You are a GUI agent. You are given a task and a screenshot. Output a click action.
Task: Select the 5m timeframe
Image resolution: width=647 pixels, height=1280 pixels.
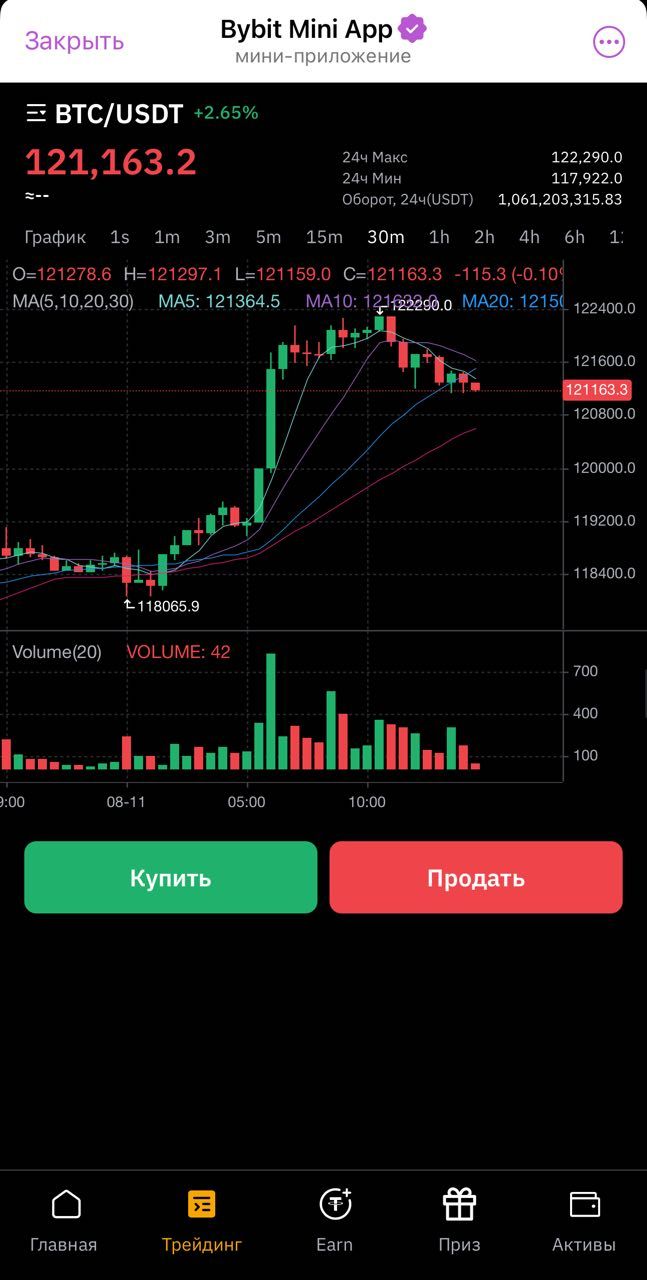coord(268,237)
